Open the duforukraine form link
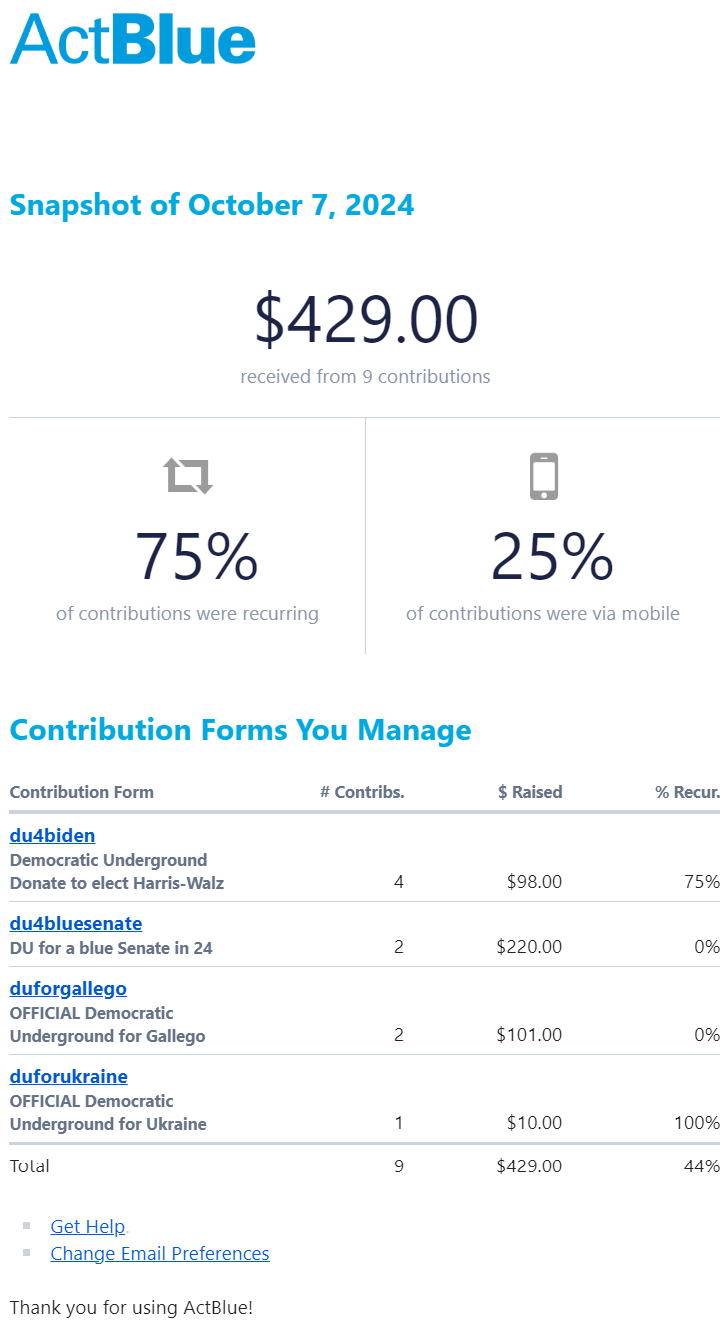The image size is (726, 1322). coord(69,1077)
